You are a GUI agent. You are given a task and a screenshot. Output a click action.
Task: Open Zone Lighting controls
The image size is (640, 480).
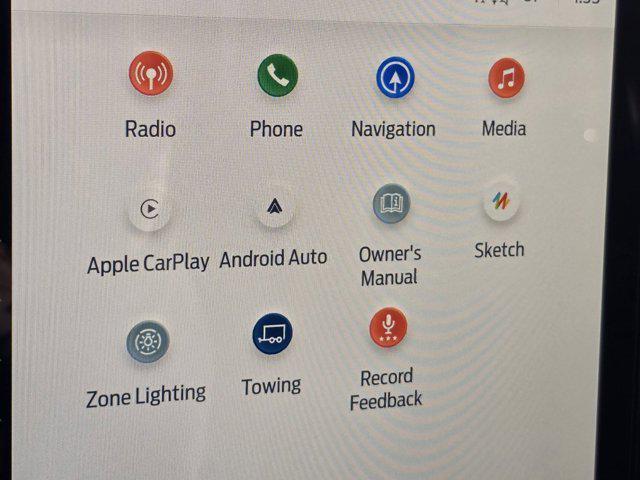point(147,342)
